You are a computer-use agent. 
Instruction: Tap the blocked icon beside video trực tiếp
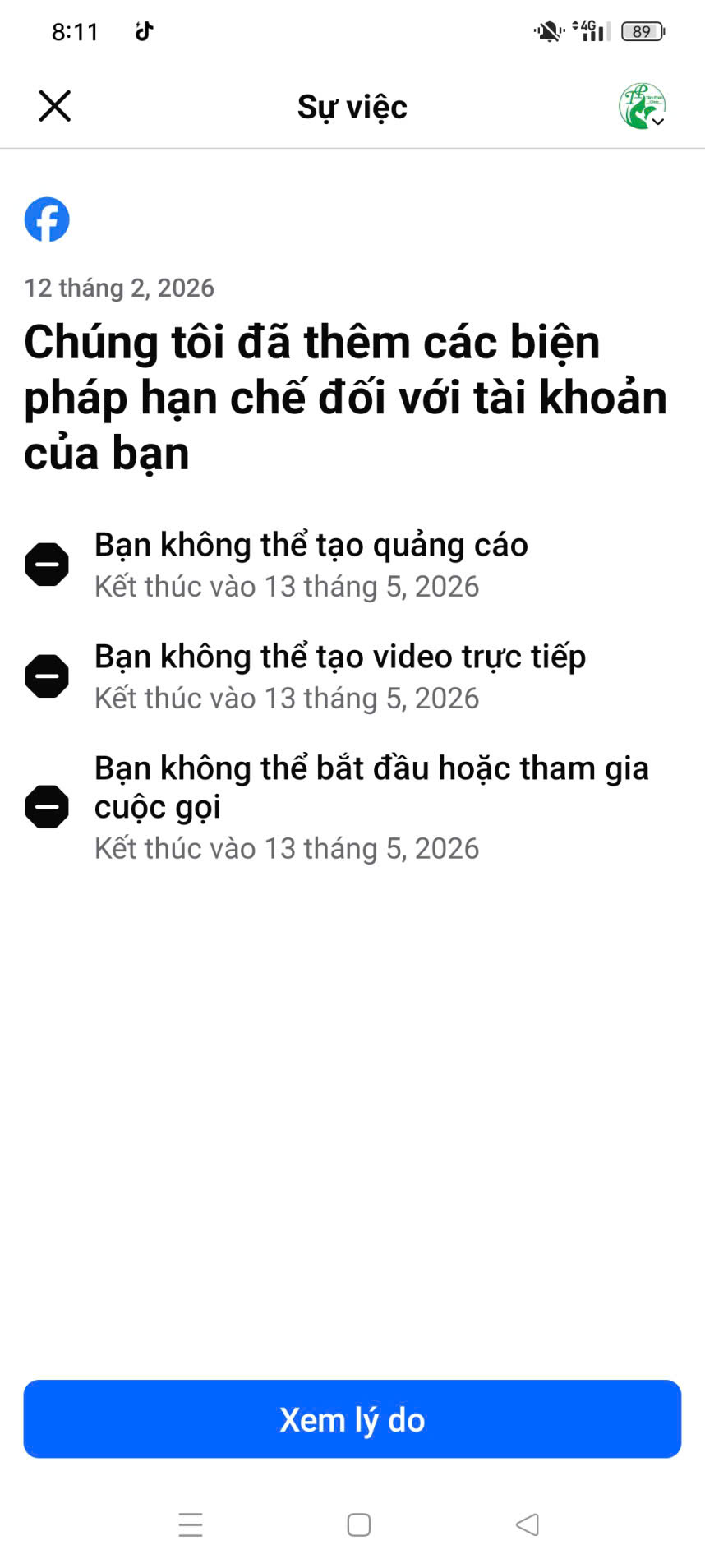[47, 675]
